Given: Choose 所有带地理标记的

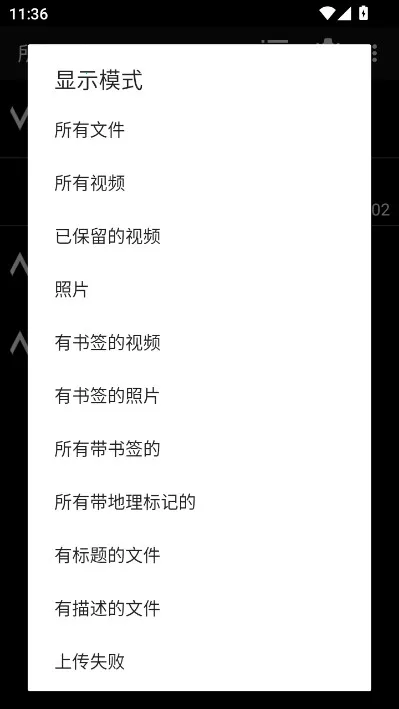Looking at the screenshot, I should tap(199, 502).
